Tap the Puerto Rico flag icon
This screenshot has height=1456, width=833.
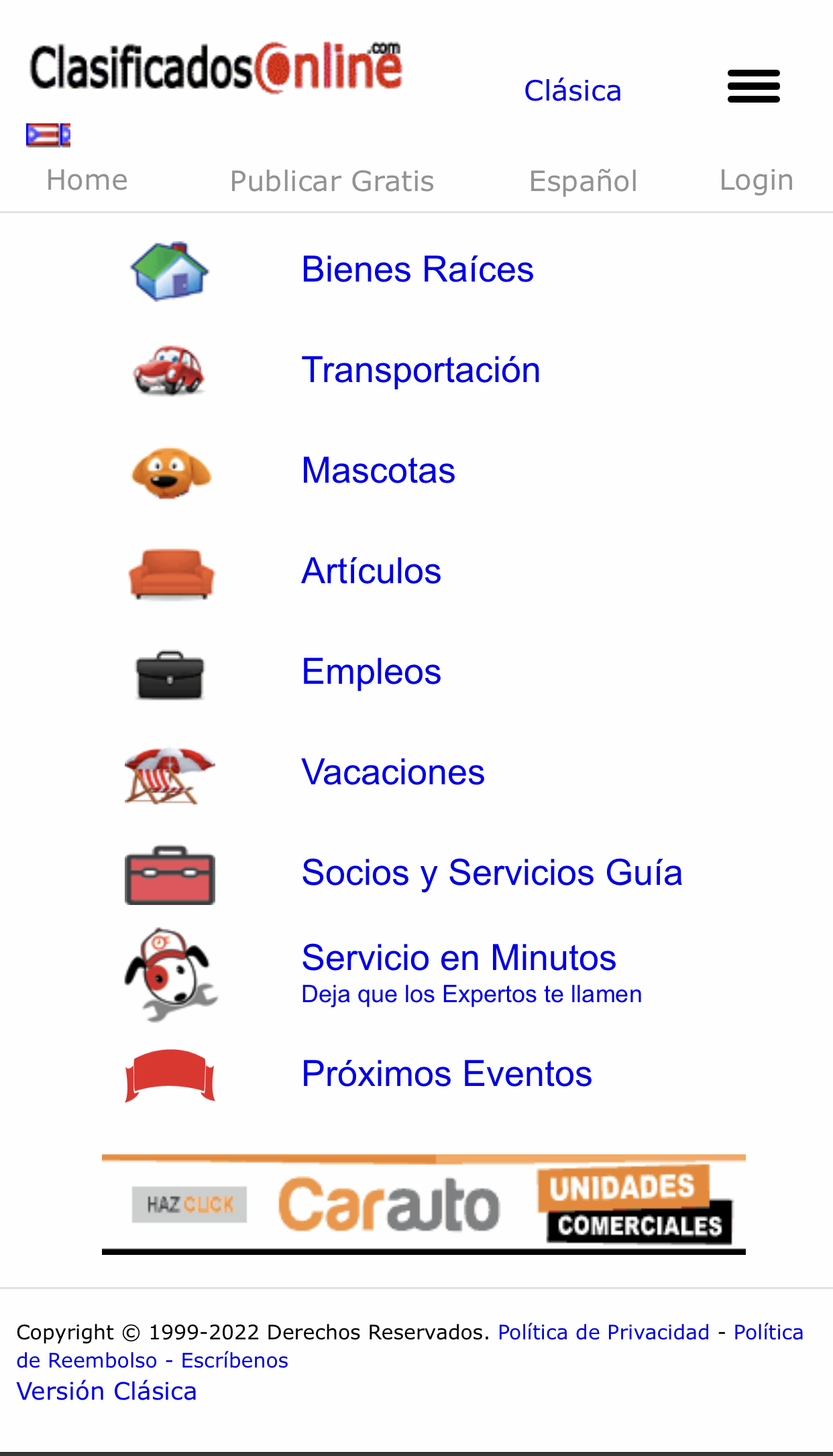coord(48,135)
